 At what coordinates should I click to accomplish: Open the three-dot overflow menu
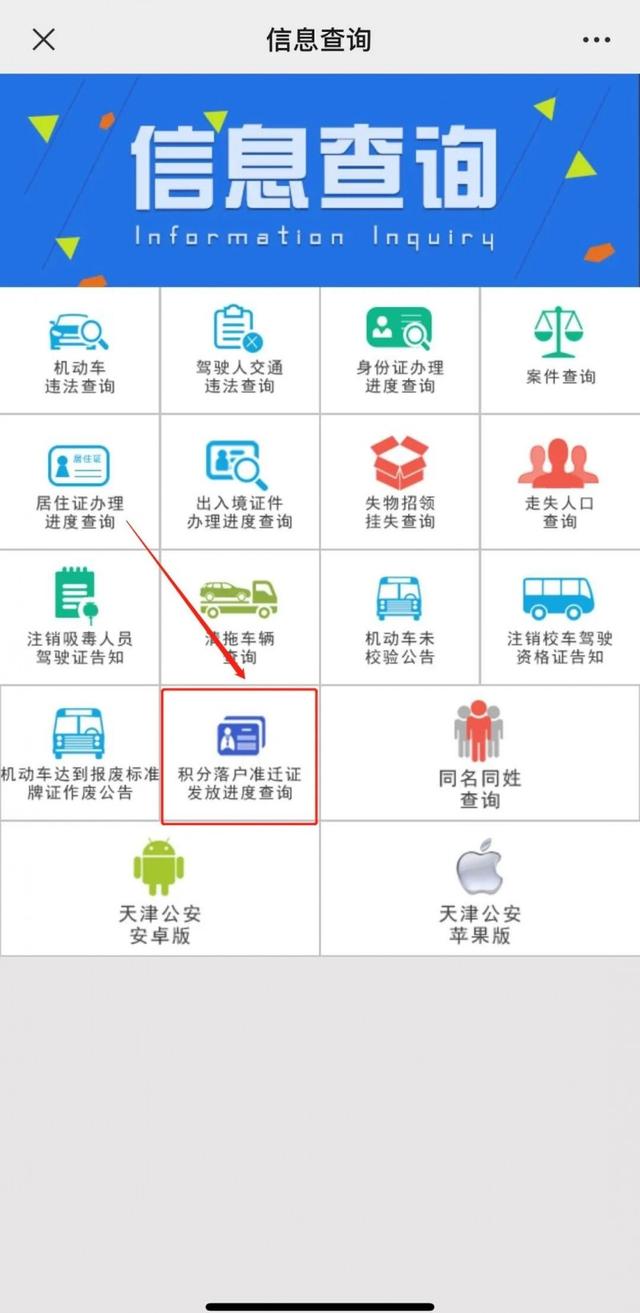point(596,40)
